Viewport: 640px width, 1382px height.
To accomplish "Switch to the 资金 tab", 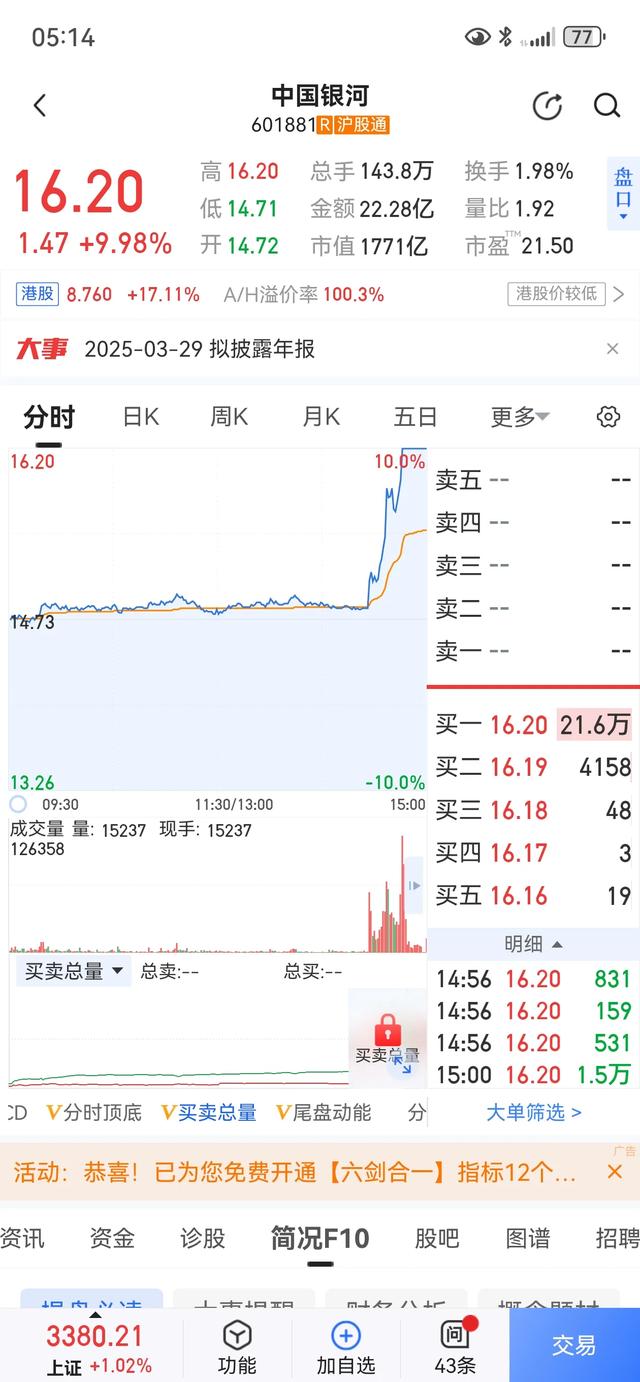I will (x=112, y=1238).
